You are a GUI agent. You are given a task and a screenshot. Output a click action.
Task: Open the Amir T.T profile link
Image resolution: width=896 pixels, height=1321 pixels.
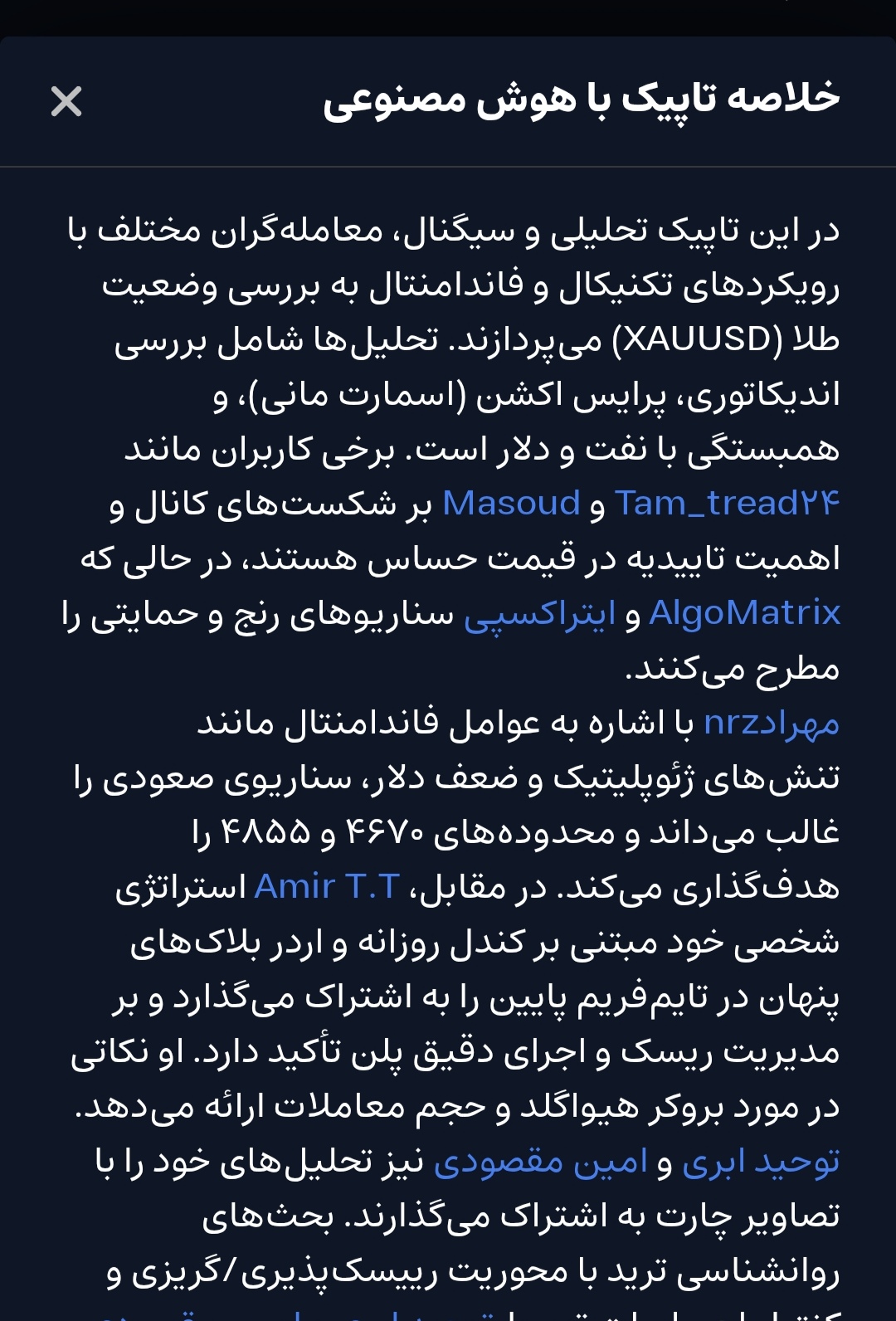click(x=327, y=887)
